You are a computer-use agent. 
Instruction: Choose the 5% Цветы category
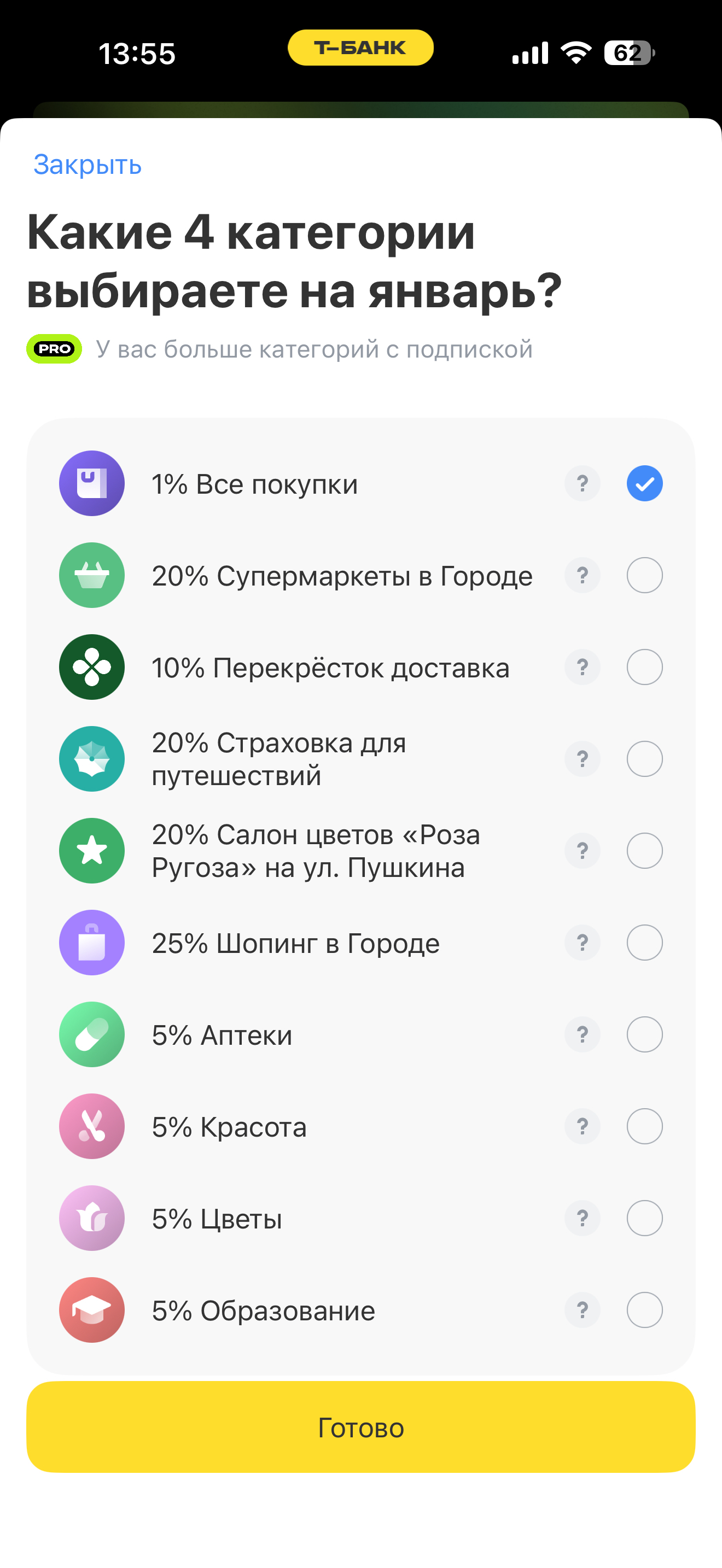(x=644, y=1218)
